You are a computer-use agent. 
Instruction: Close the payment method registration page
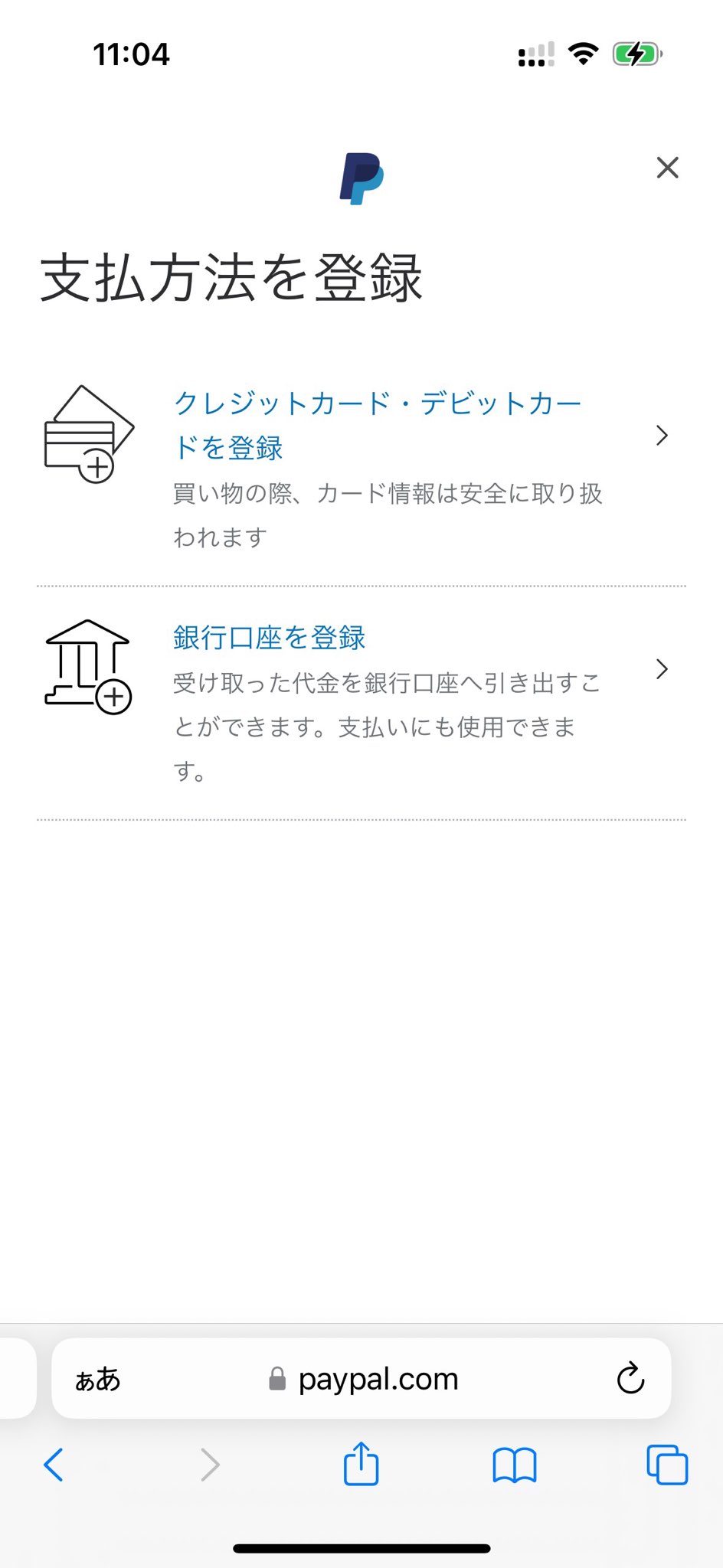[667, 168]
